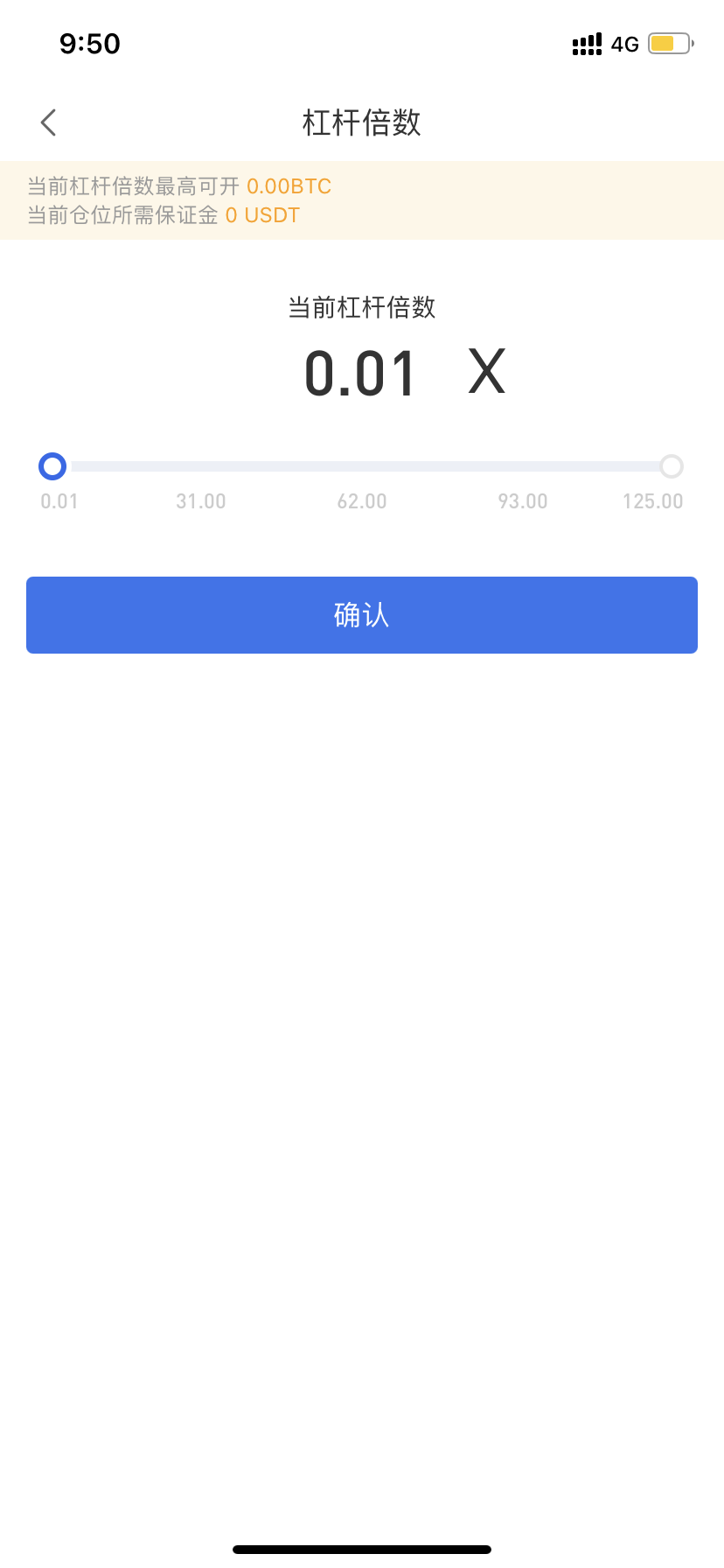The height and width of the screenshot is (1568, 724).
Task: Tap the 4G network indicator
Action: pyautogui.click(x=623, y=44)
